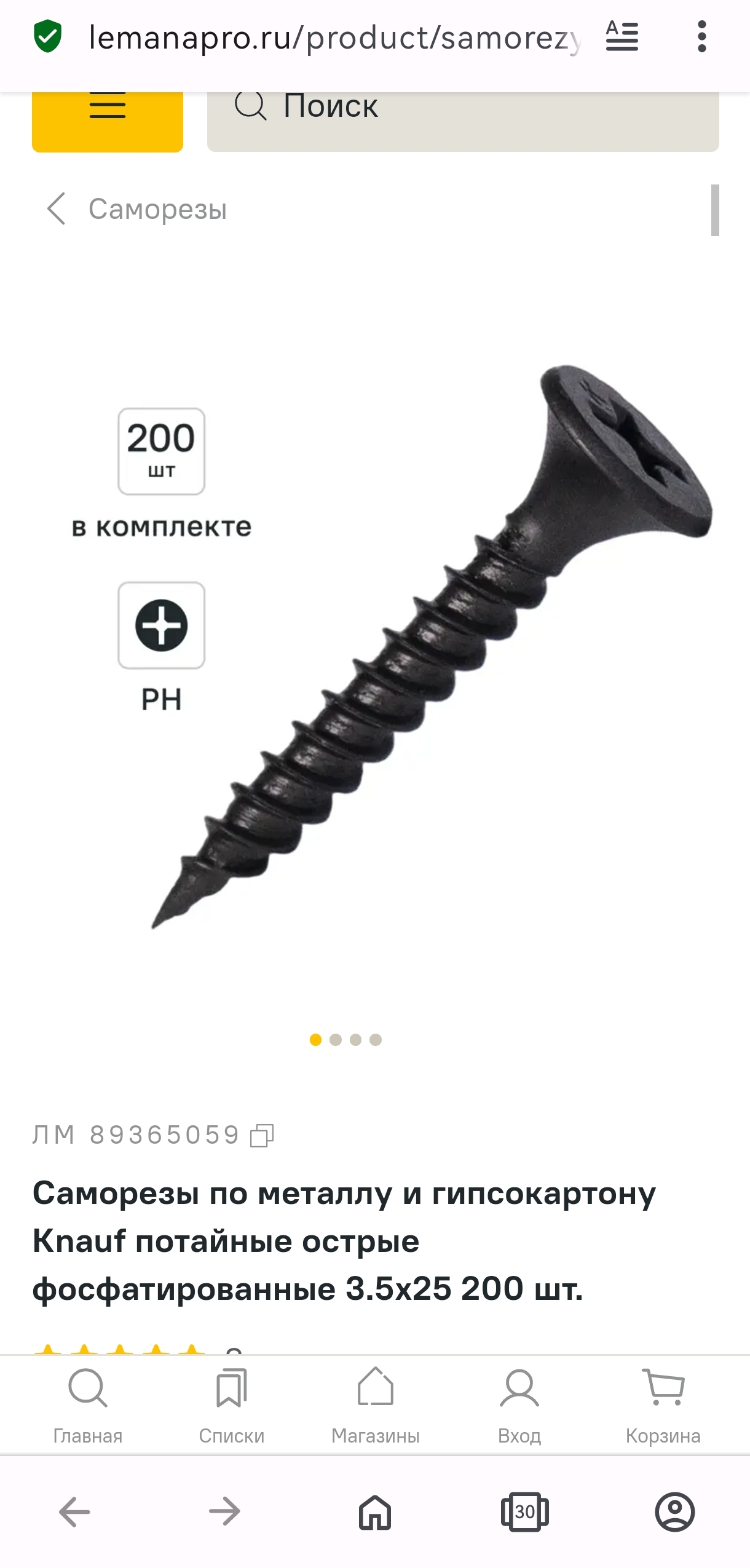This screenshot has height=1568, width=750.
Task: Open the browser overflow menu
Action: point(701,37)
